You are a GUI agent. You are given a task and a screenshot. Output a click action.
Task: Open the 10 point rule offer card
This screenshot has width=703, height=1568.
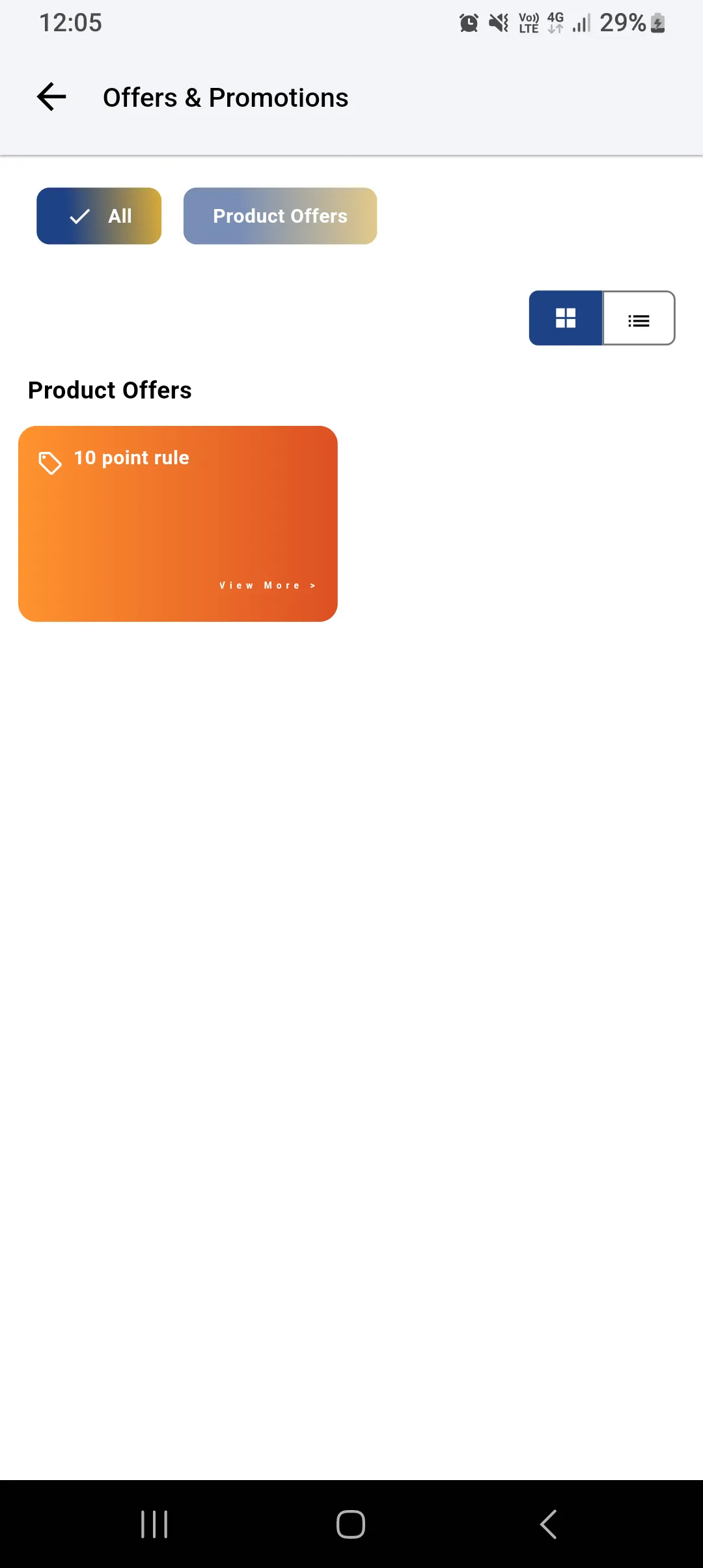click(x=178, y=524)
